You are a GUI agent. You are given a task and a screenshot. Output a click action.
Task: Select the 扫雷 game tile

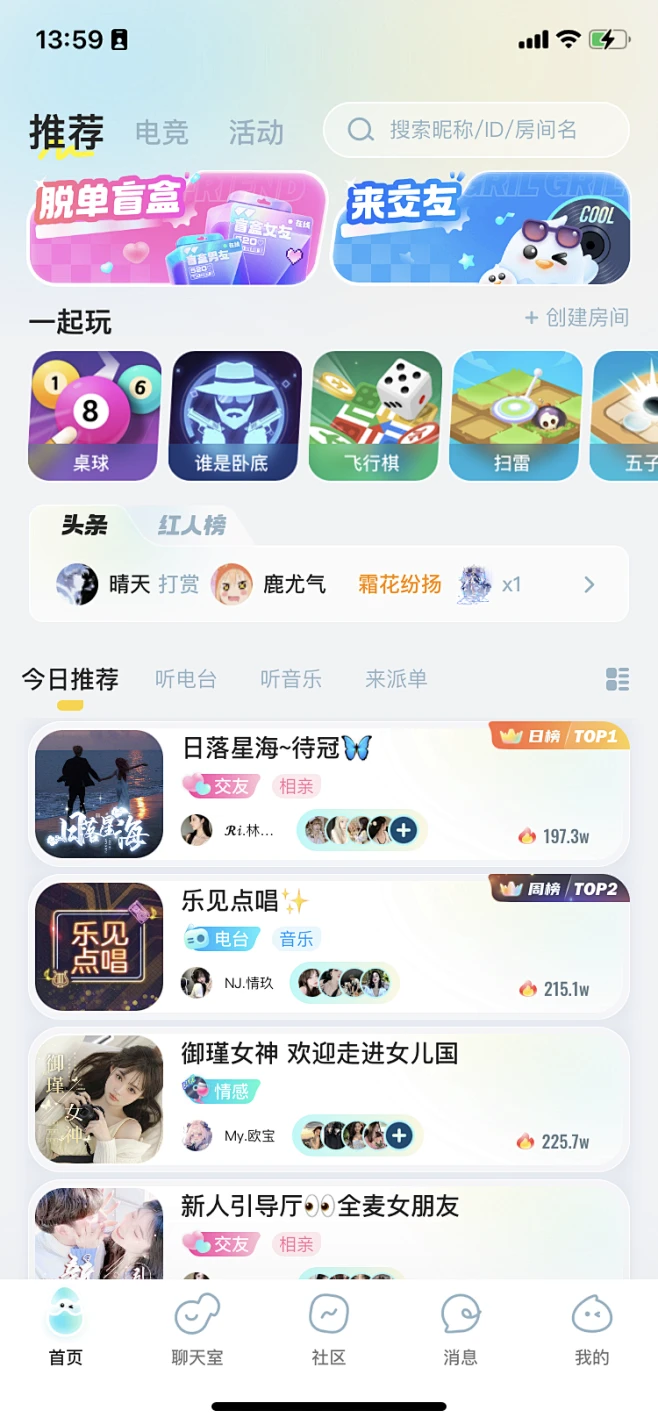[515, 415]
